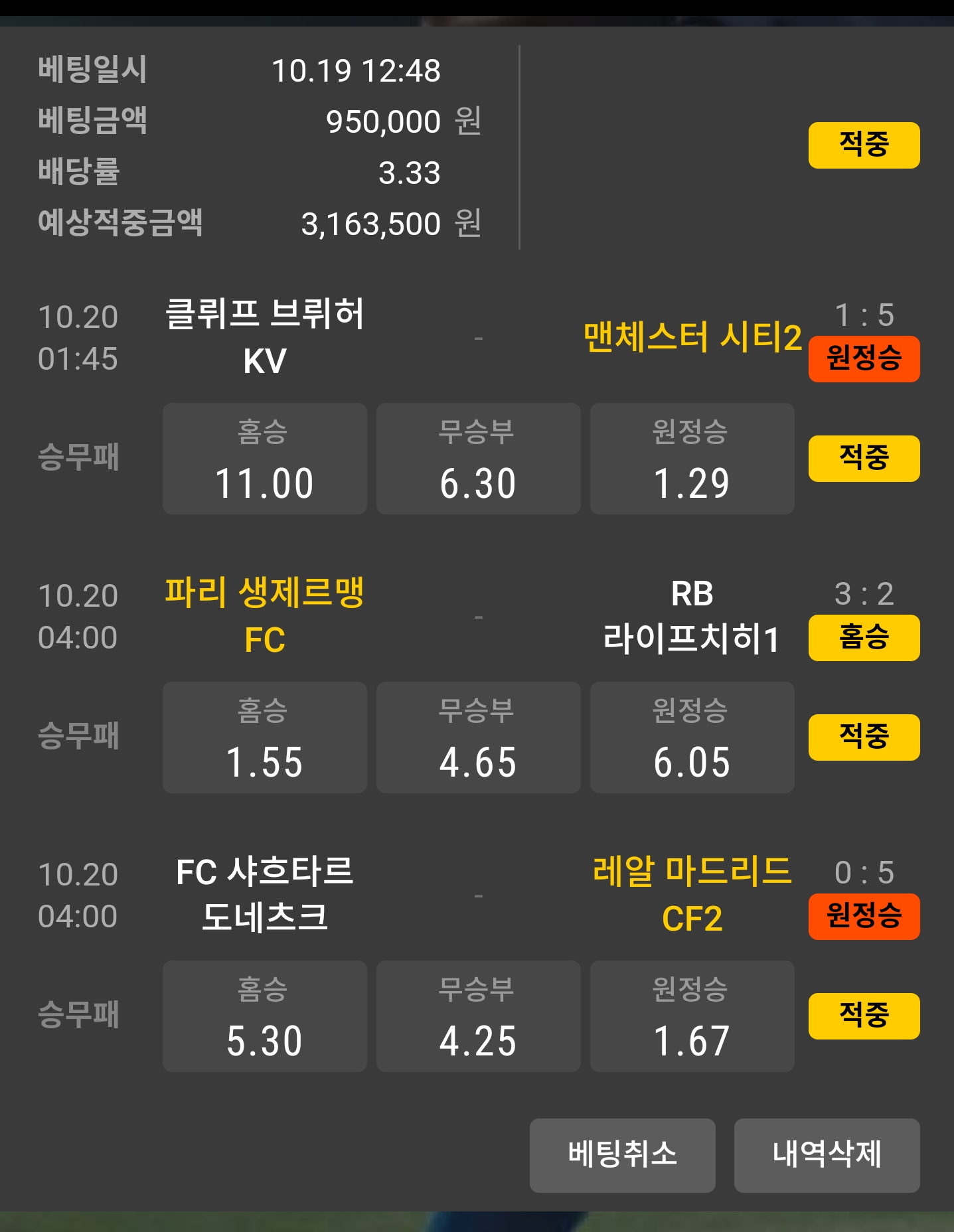Tap the 베팅취소 button

622,1154
